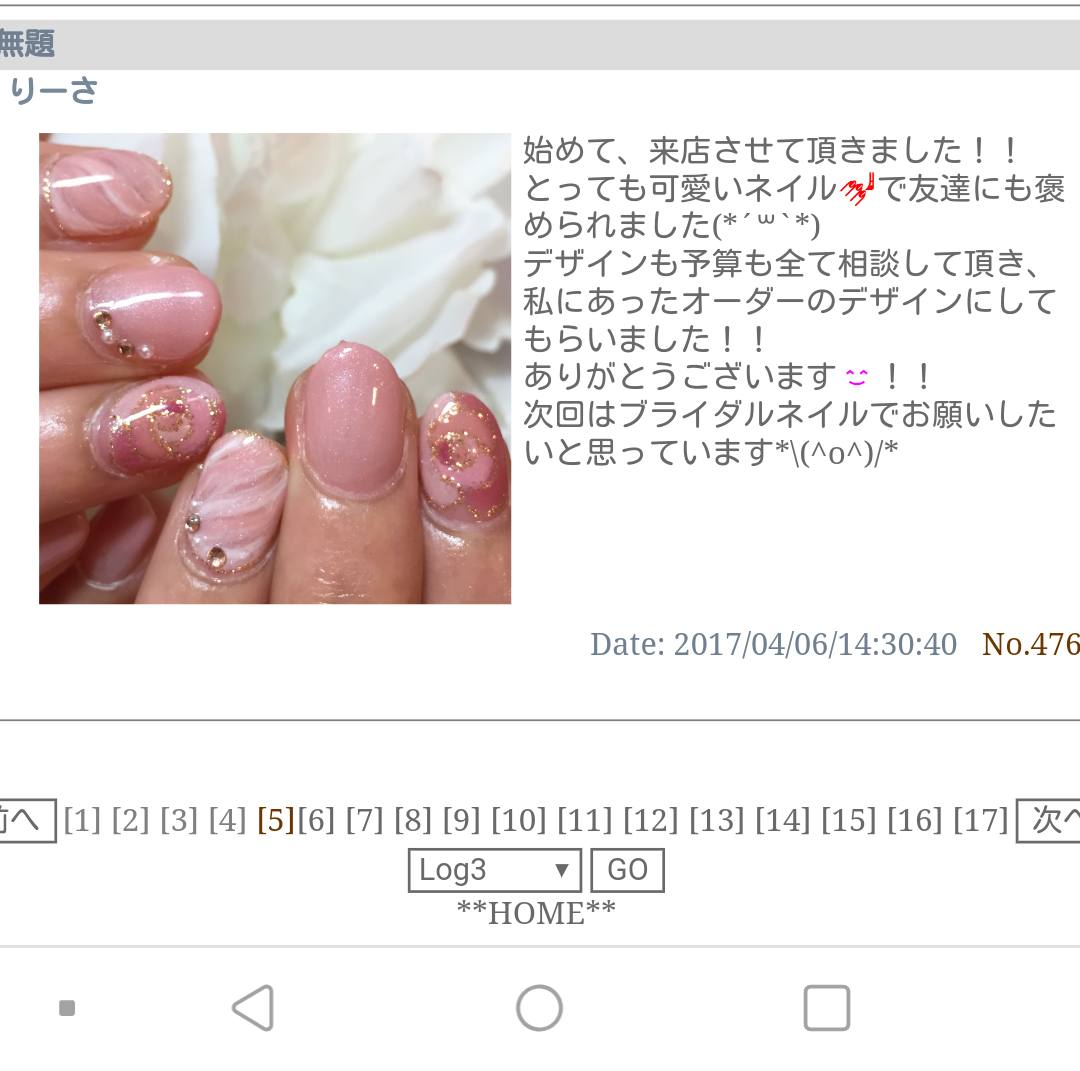Image resolution: width=1080 pixels, height=1071 pixels.
Task: Open recent apps square button
Action: tap(826, 1008)
